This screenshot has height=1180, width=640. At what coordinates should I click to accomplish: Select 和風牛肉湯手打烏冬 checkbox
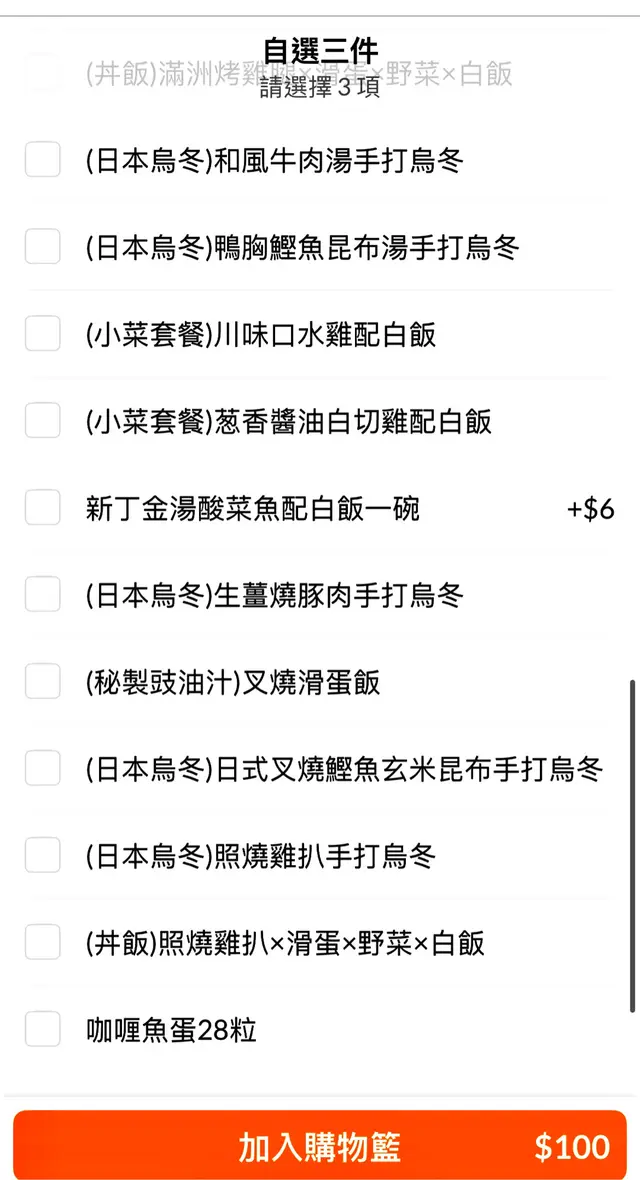pos(43,159)
